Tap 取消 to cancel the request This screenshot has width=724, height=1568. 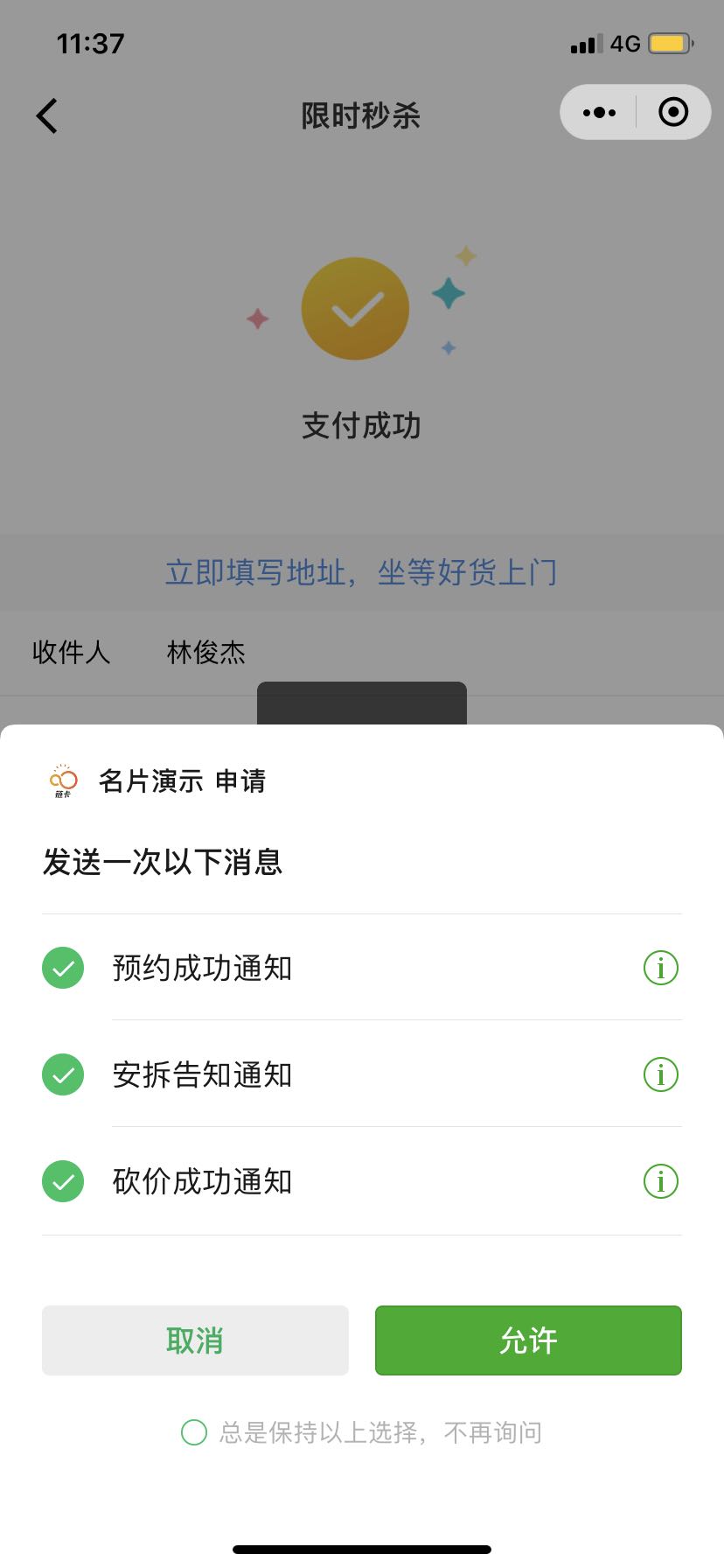coord(195,1340)
